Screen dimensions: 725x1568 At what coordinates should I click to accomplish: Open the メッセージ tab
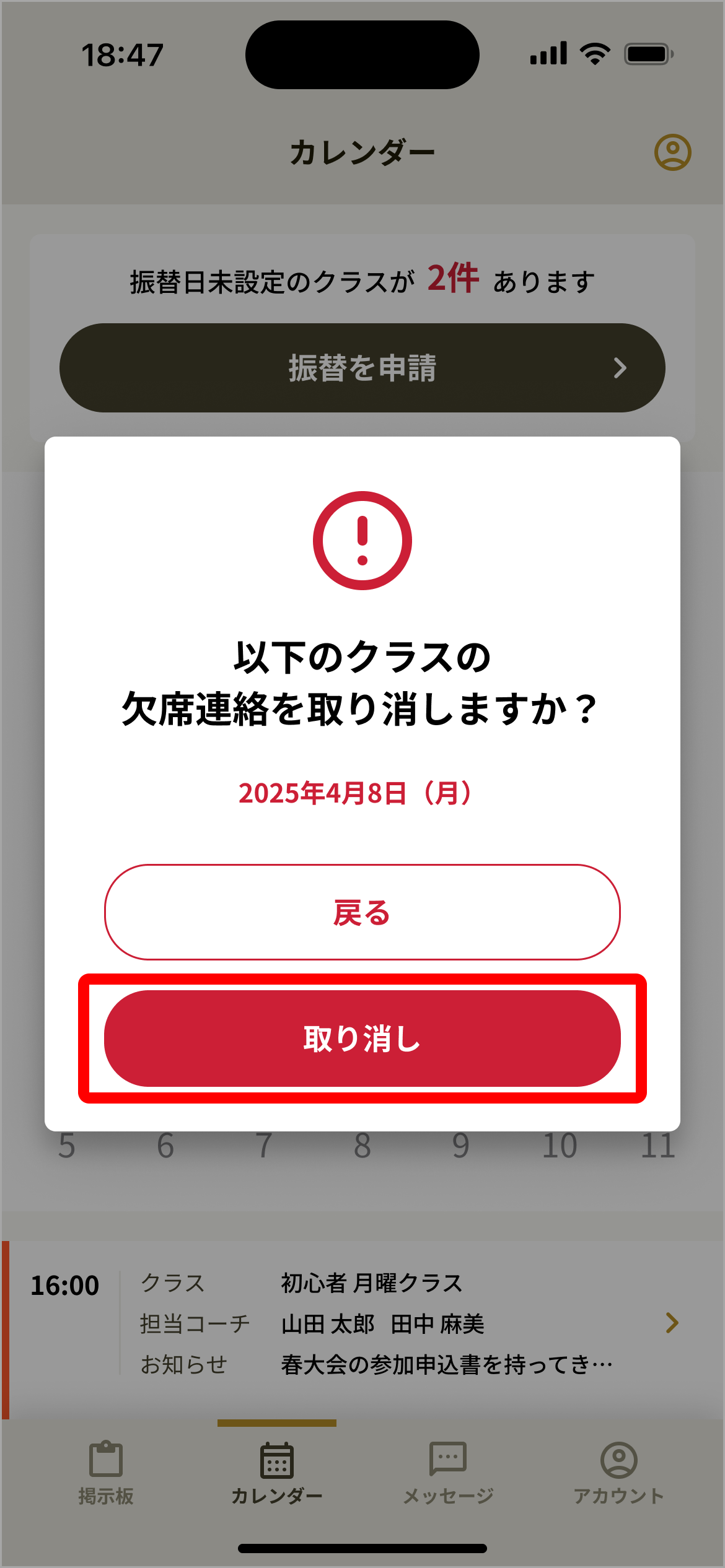click(x=448, y=1473)
